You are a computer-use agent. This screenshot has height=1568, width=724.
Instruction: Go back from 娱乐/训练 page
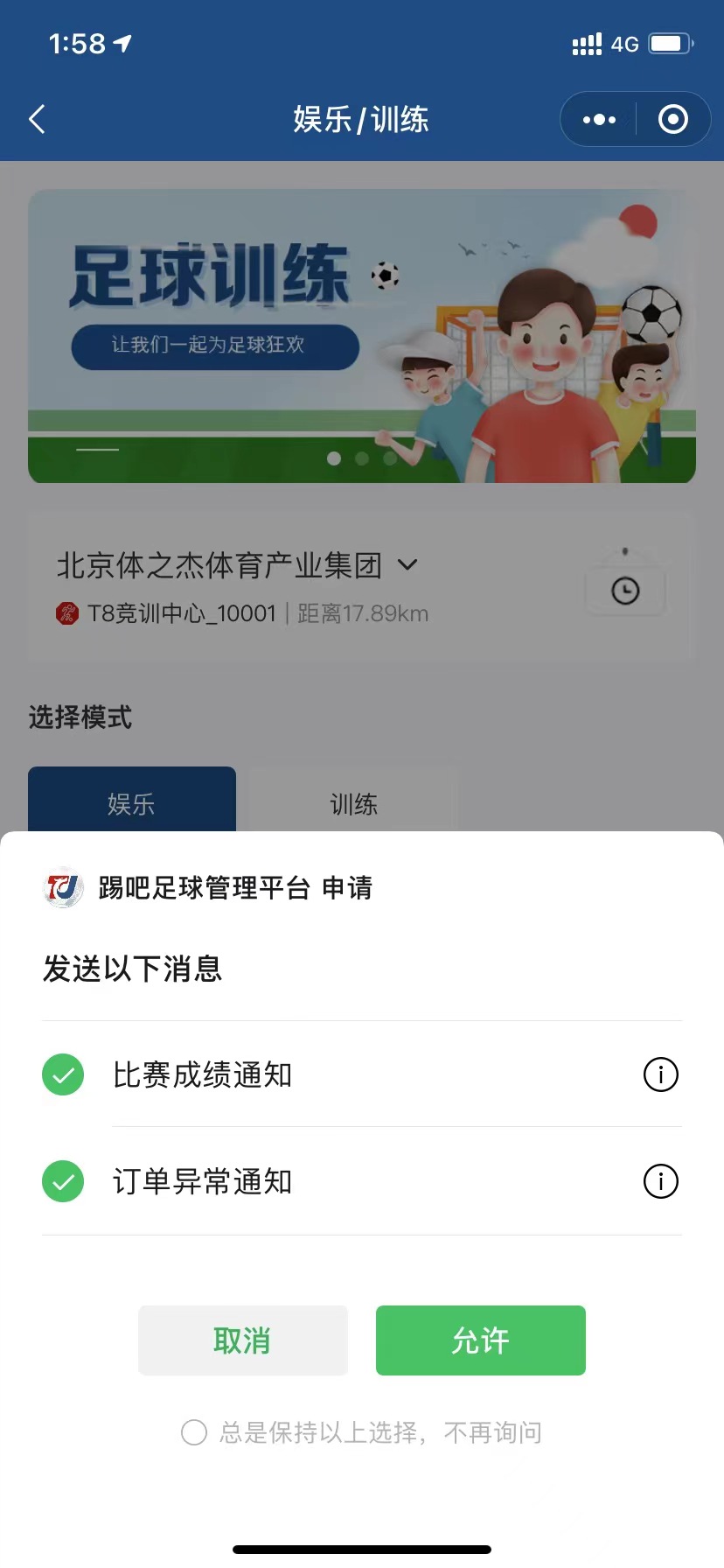click(x=37, y=119)
